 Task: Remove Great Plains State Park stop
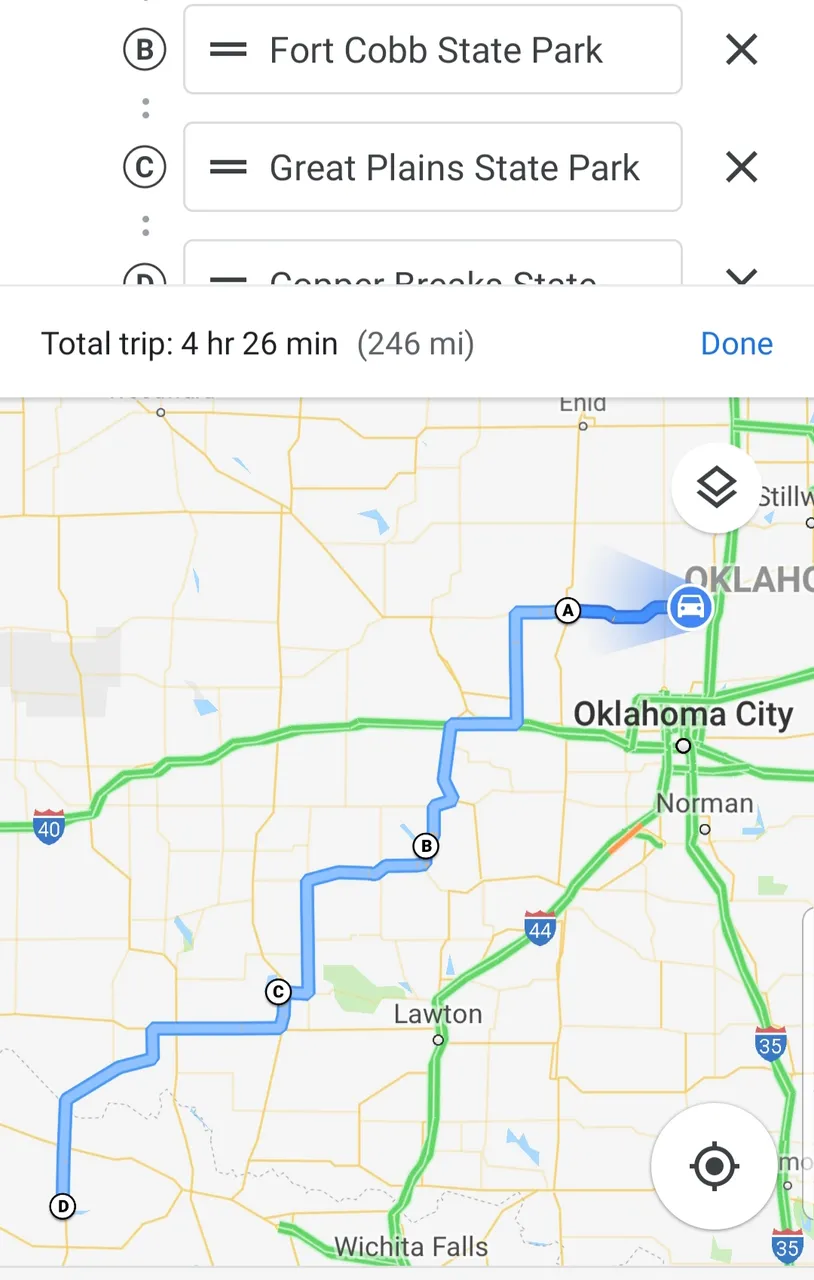click(x=741, y=167)
